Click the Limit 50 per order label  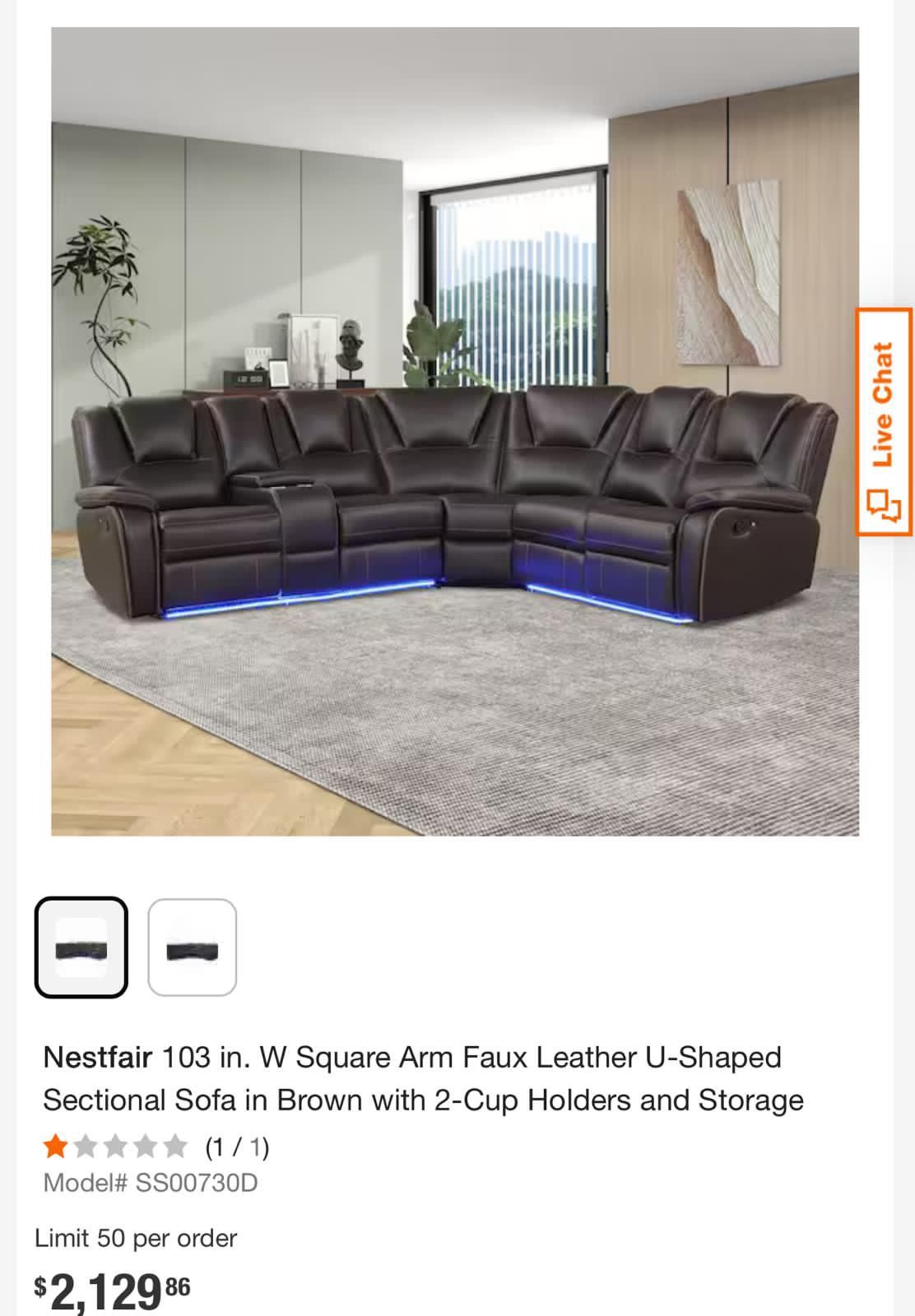(x=136, y=1238)
